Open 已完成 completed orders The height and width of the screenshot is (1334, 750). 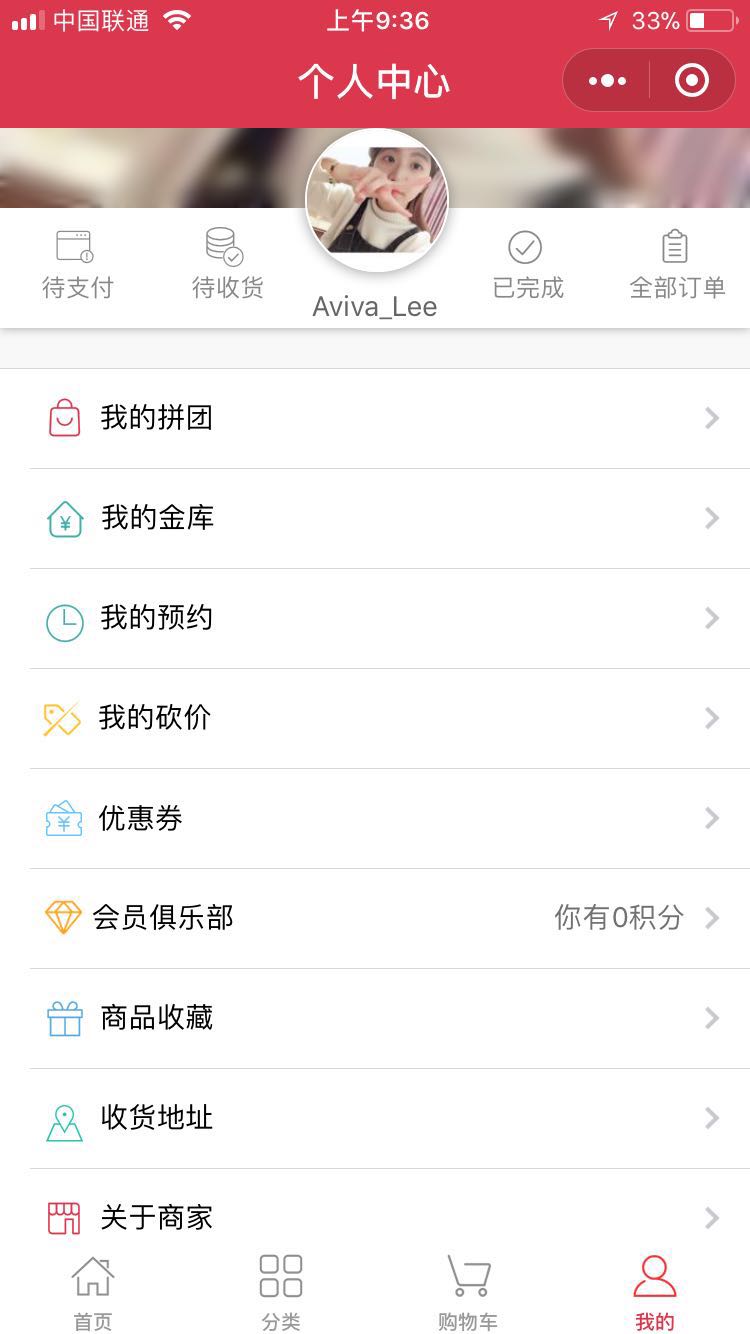pos(527,265)
